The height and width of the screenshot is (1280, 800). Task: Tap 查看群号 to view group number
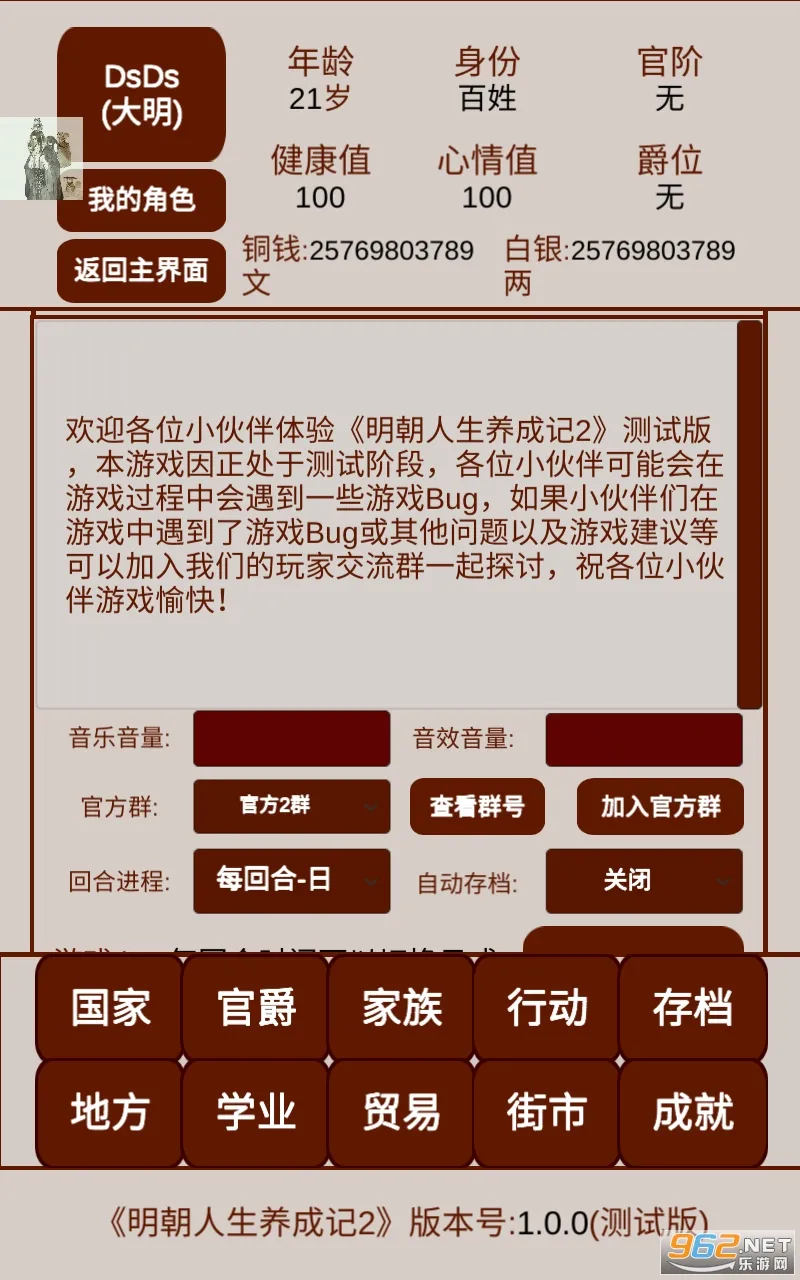[x=477, y=806]
